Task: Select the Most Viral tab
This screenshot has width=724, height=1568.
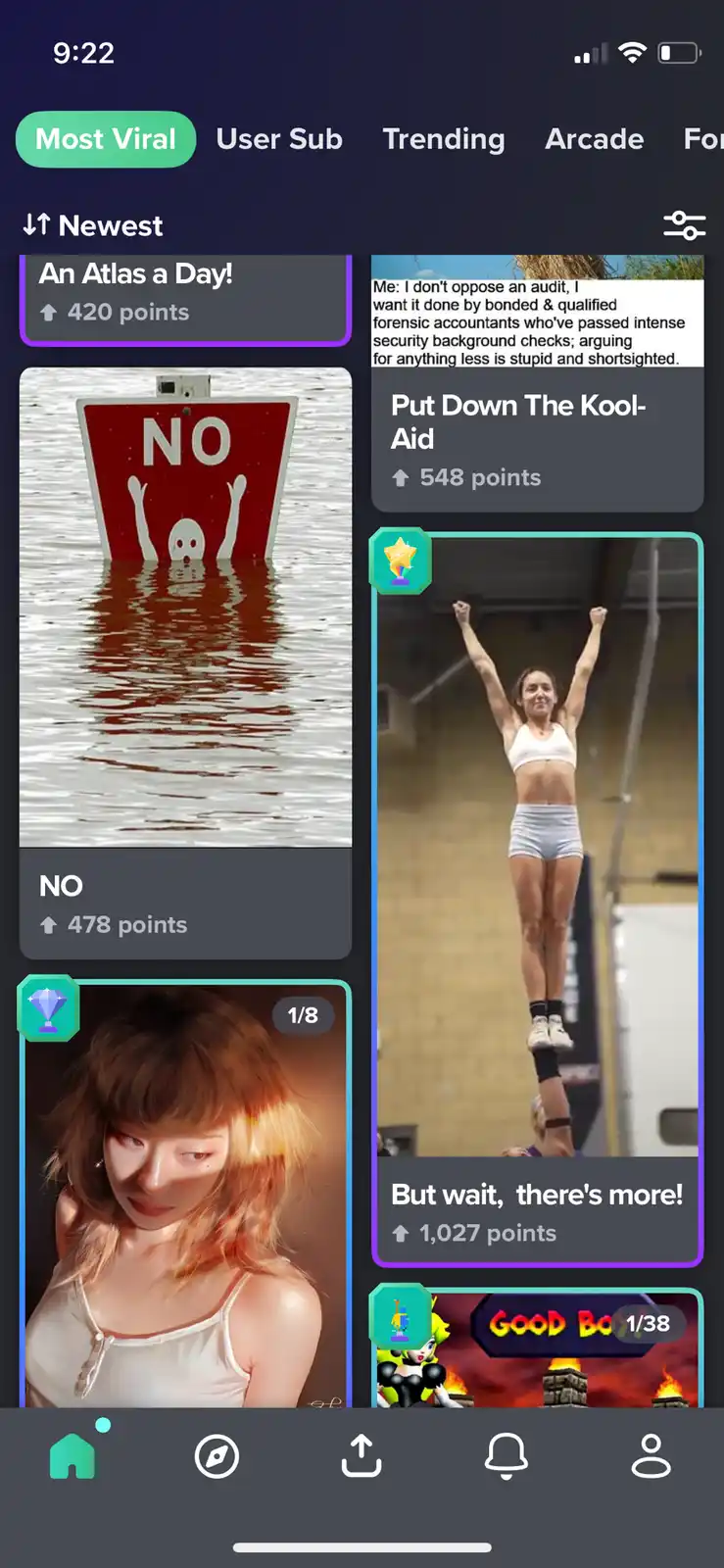Action: 106,139
